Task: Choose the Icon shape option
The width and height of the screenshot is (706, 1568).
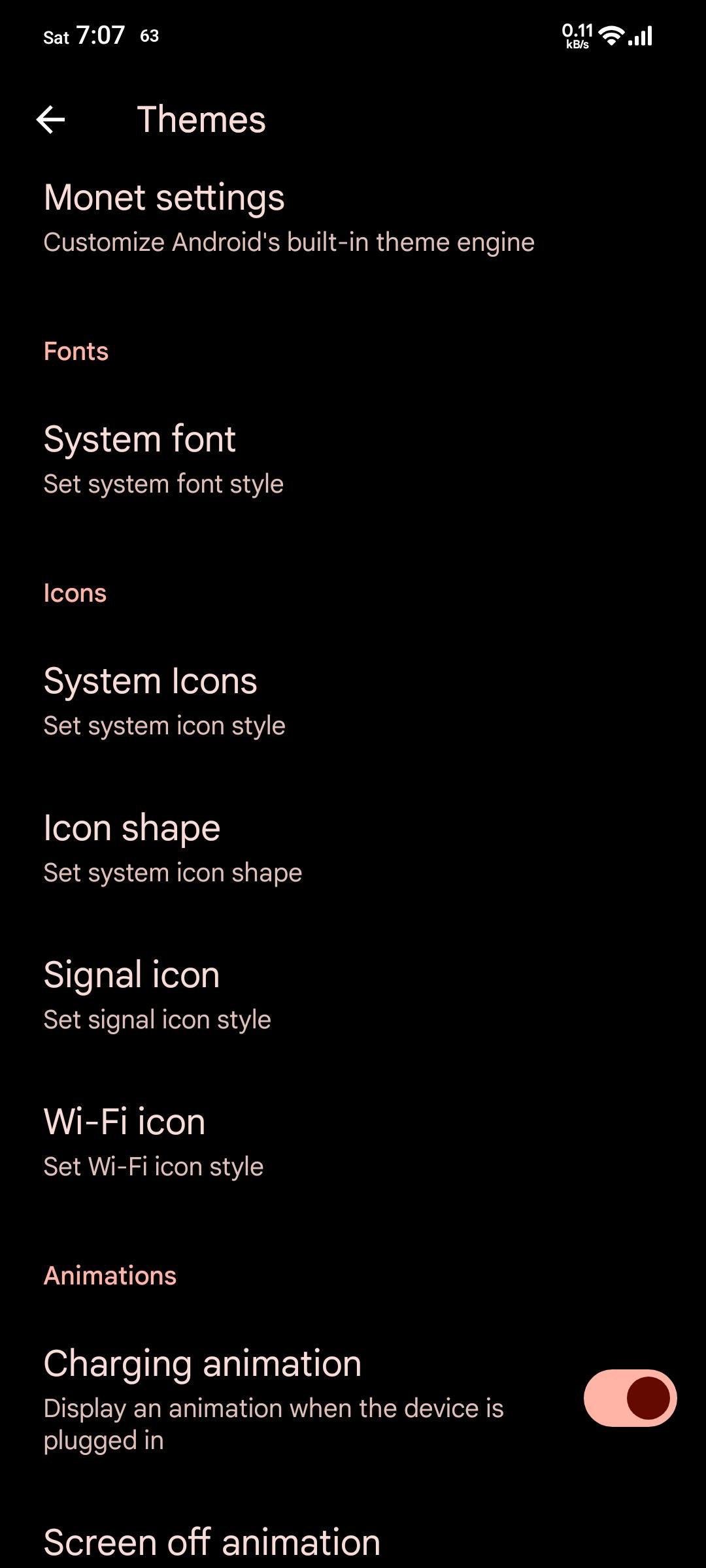Action: click(353, 849)
